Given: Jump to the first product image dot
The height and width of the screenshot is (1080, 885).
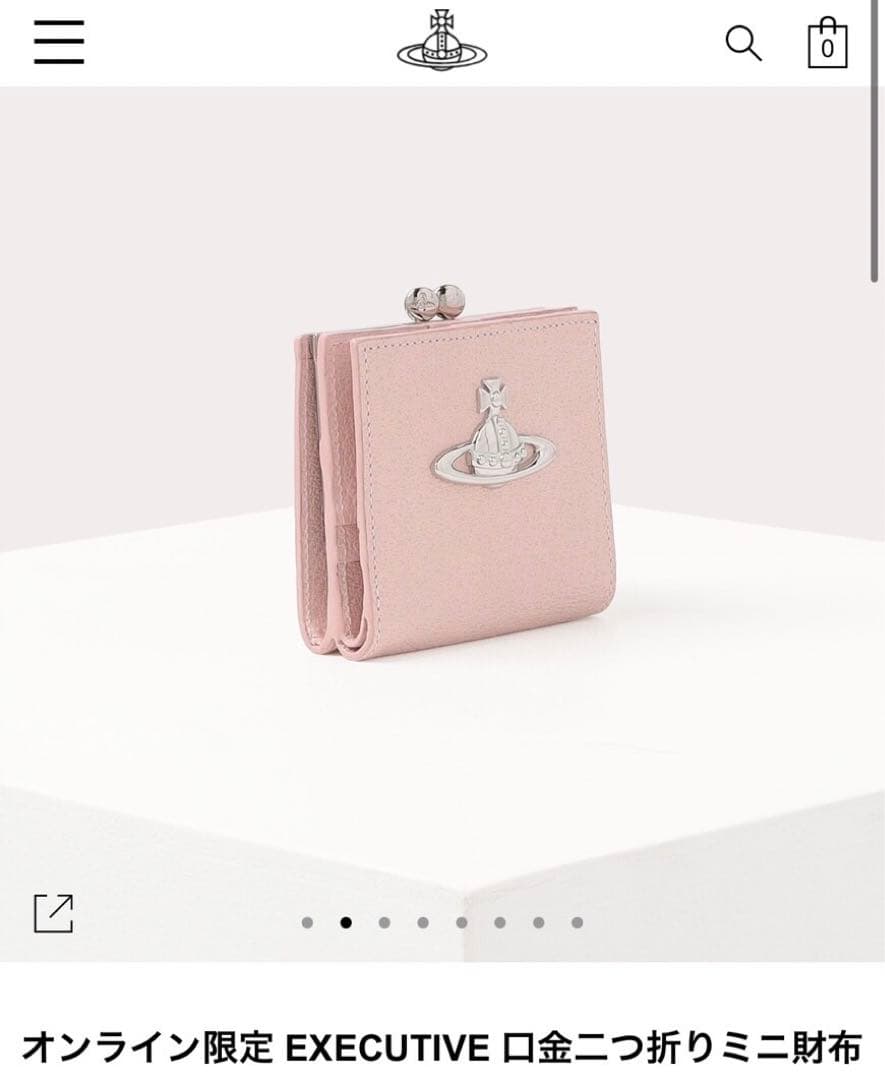Looking at the screenshot, I should (307, 923).
